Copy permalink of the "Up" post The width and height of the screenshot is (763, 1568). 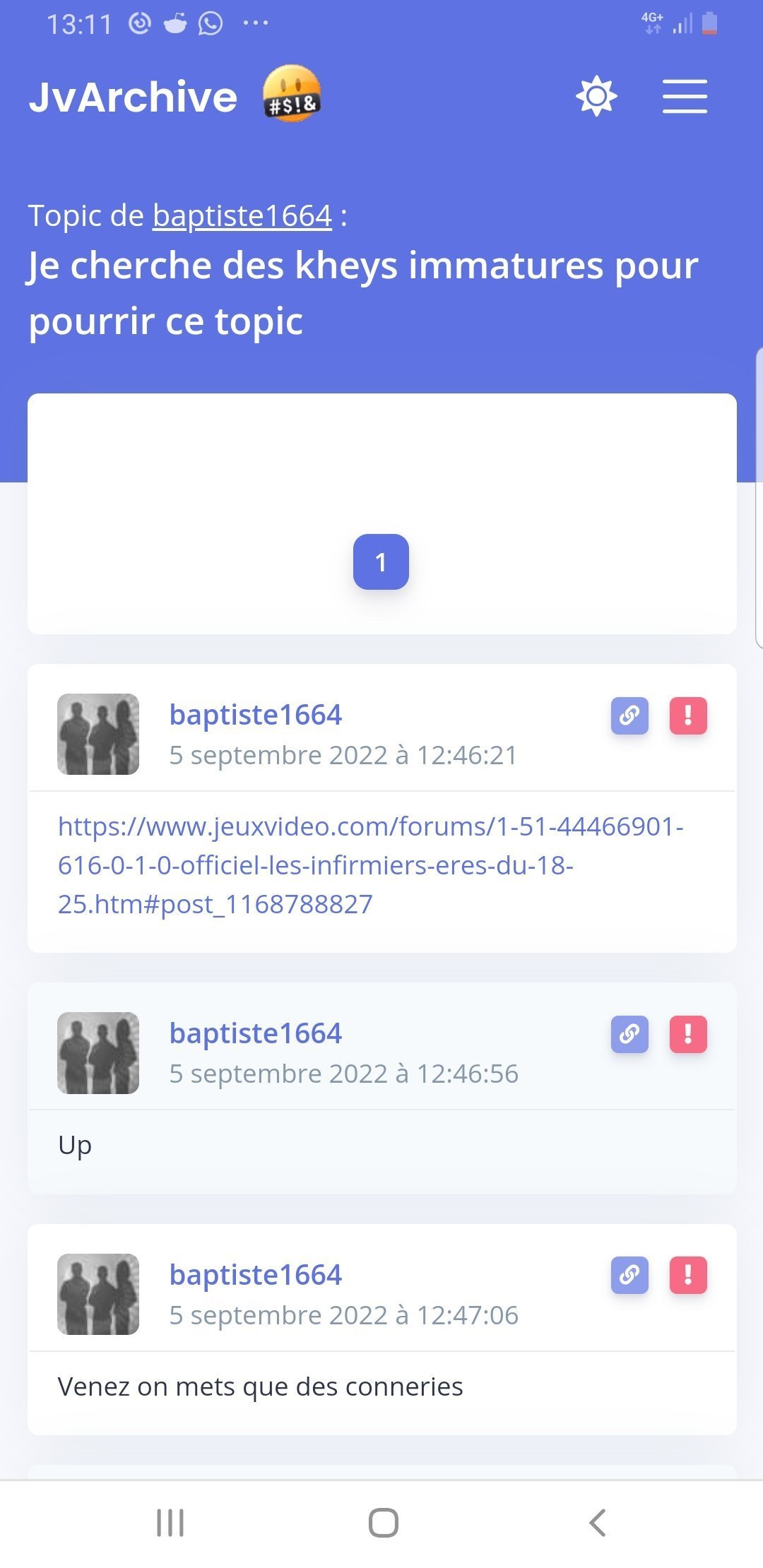coord(629,1034)
